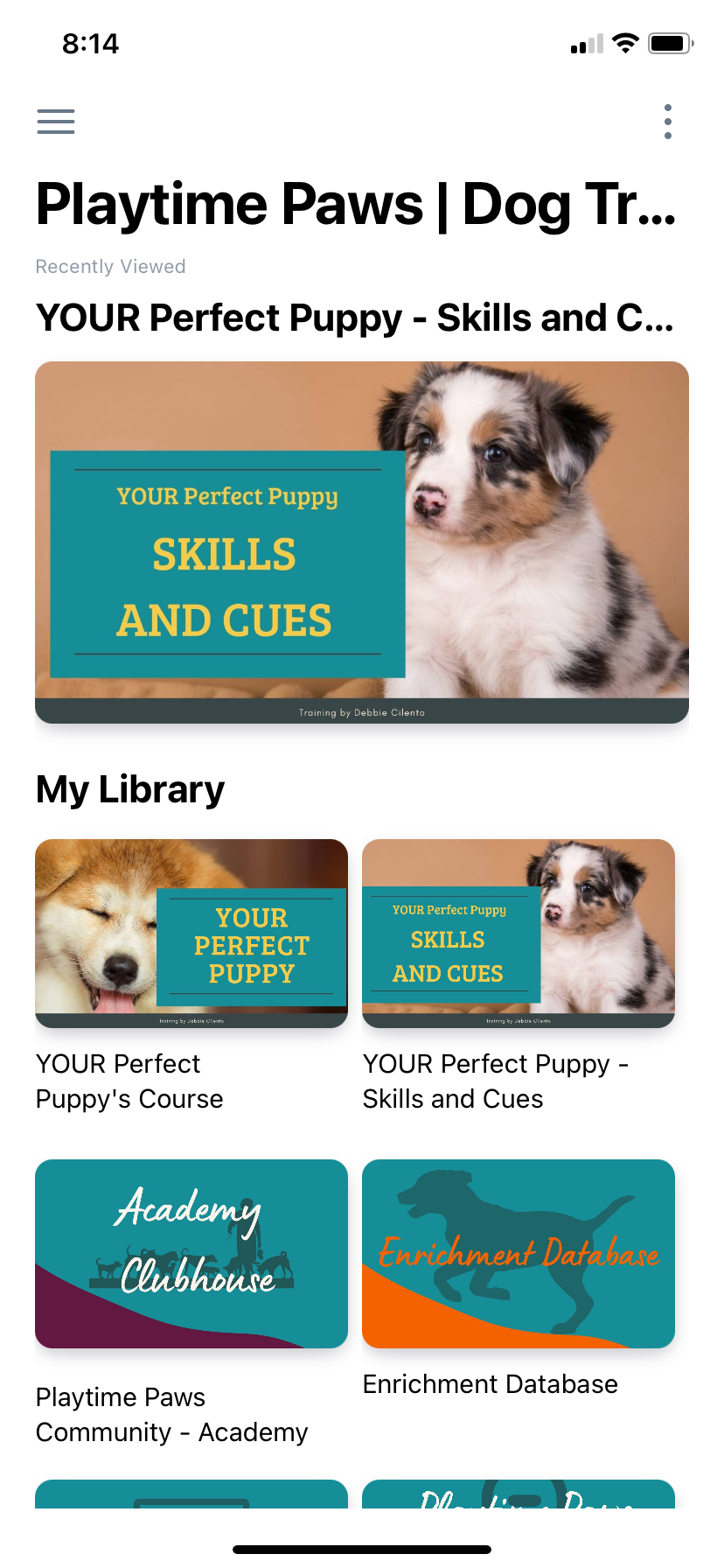The height and width of the screenshot is (1568, 724).
Task: Open the Enrichment Database card
Action: [519, 1253]
